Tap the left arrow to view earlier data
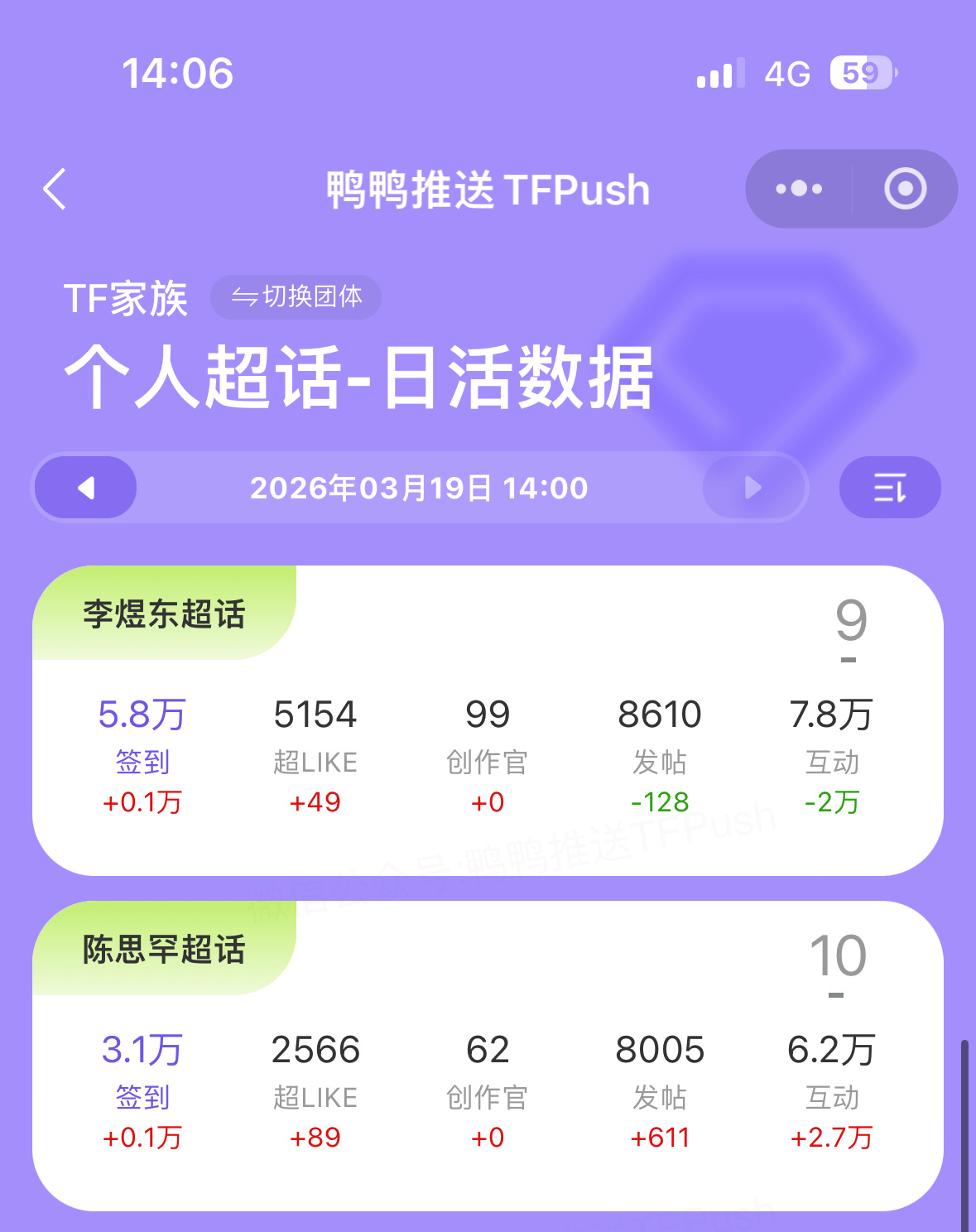Viewport: 976px width, 1232px height. pos(85,488)
